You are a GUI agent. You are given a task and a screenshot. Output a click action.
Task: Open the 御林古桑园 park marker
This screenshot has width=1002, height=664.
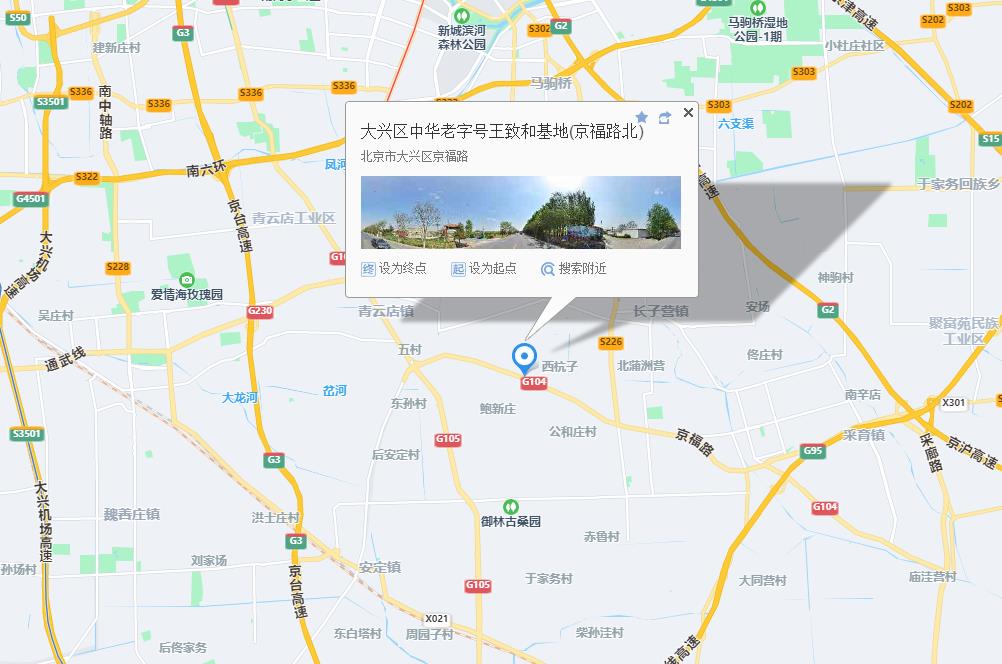point(510,506)
